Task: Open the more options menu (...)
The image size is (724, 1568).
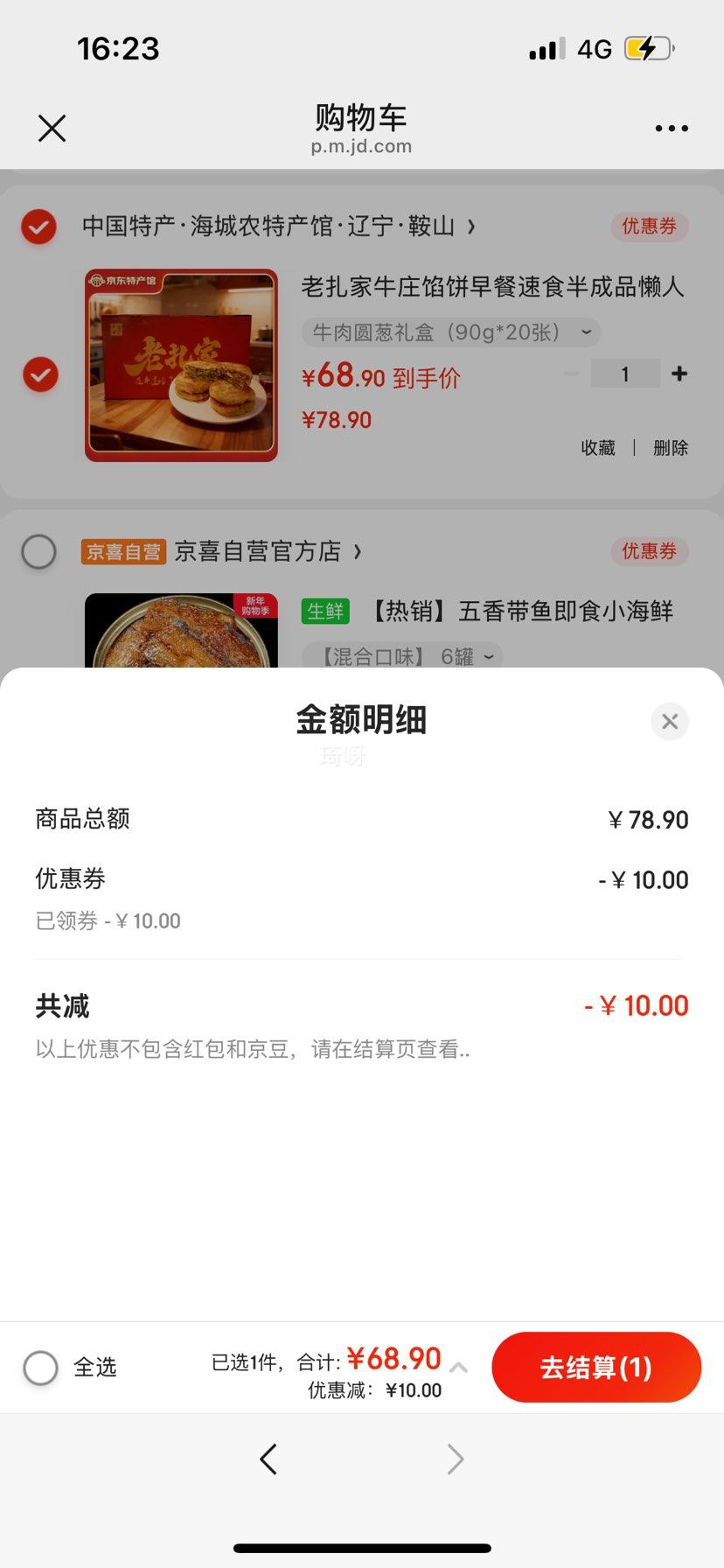Action: point(671,128)
